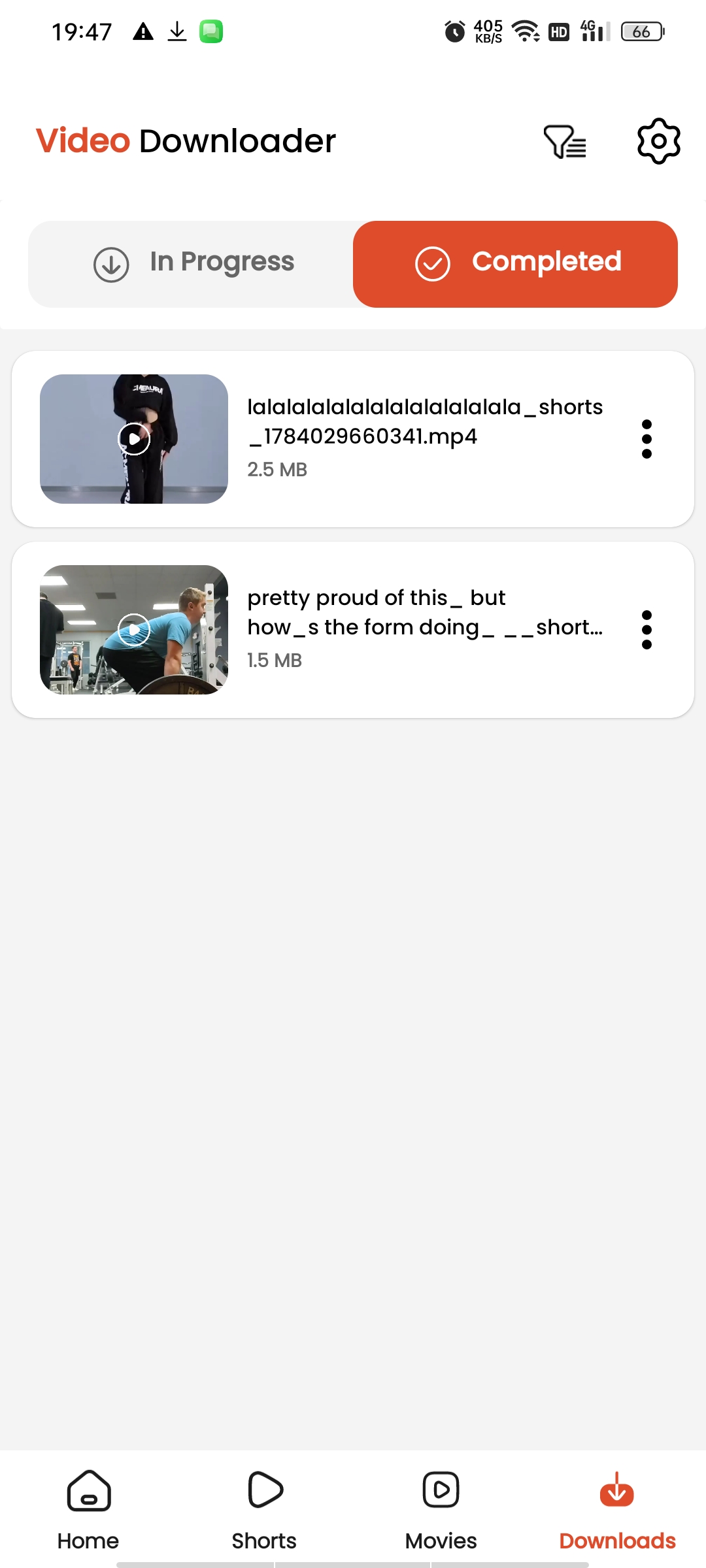The height and width of the screenshot is (1568, 706).
Task: Open more options for lalalalala shorts video
Action: [647, 439]
